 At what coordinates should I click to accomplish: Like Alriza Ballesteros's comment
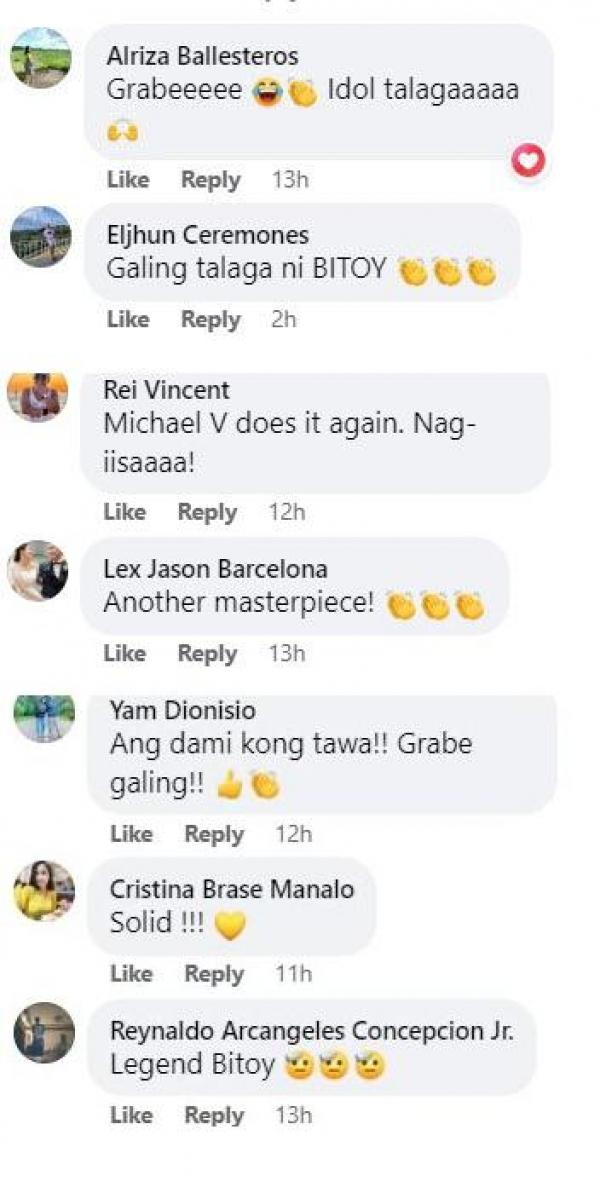pyautogui.click(x=127, y=180)
